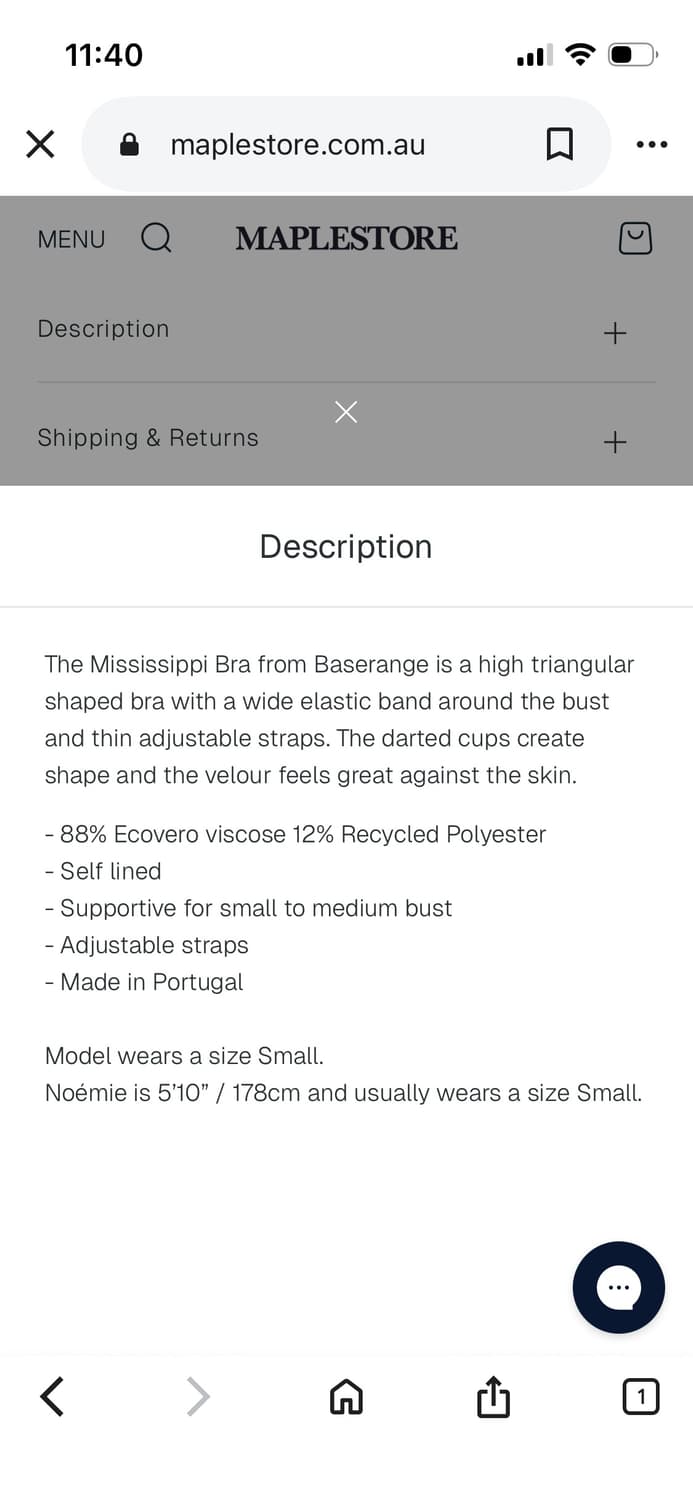
Task: Open the tabs overview
Action: point(641,1396)
